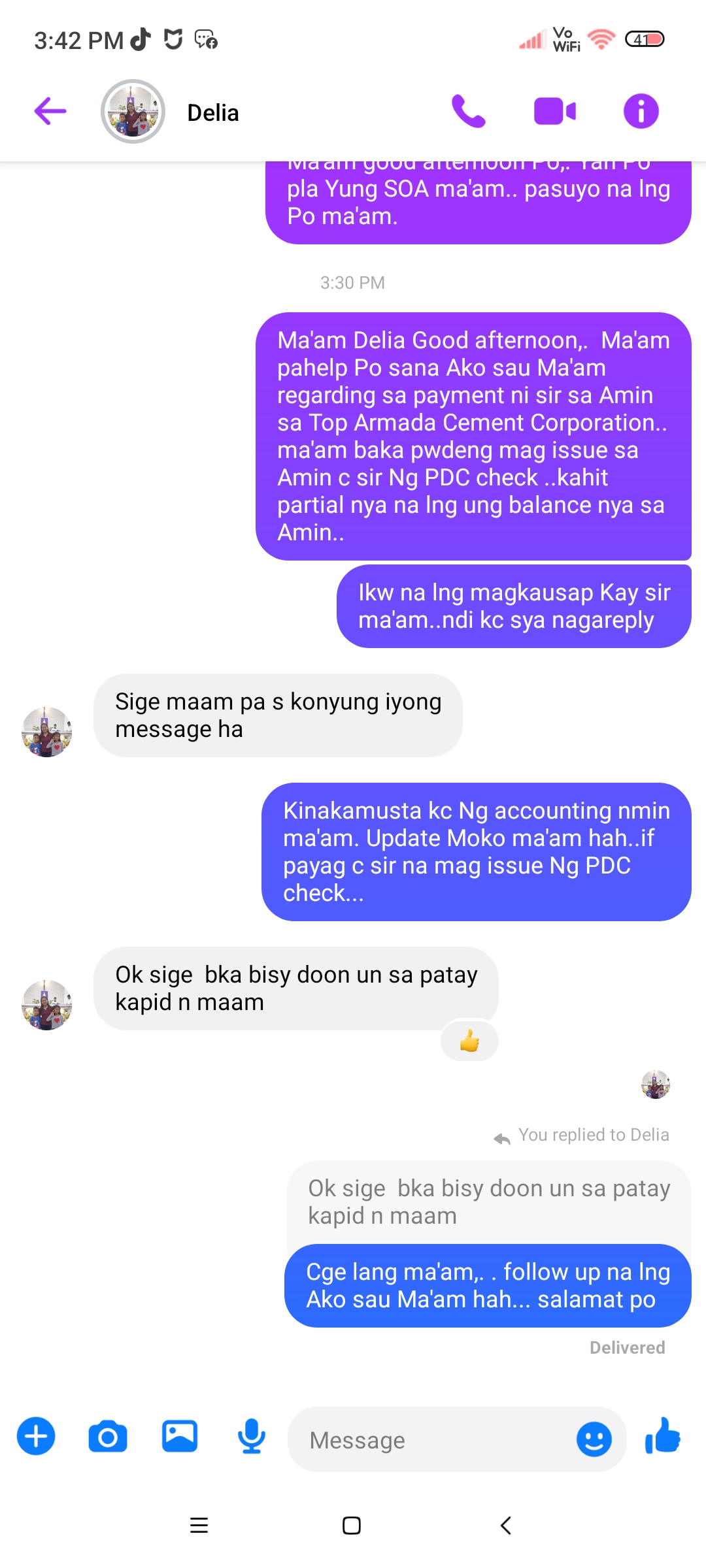Open the camera to take a photo
The image size is (706, 1568).
[108, 1436]
